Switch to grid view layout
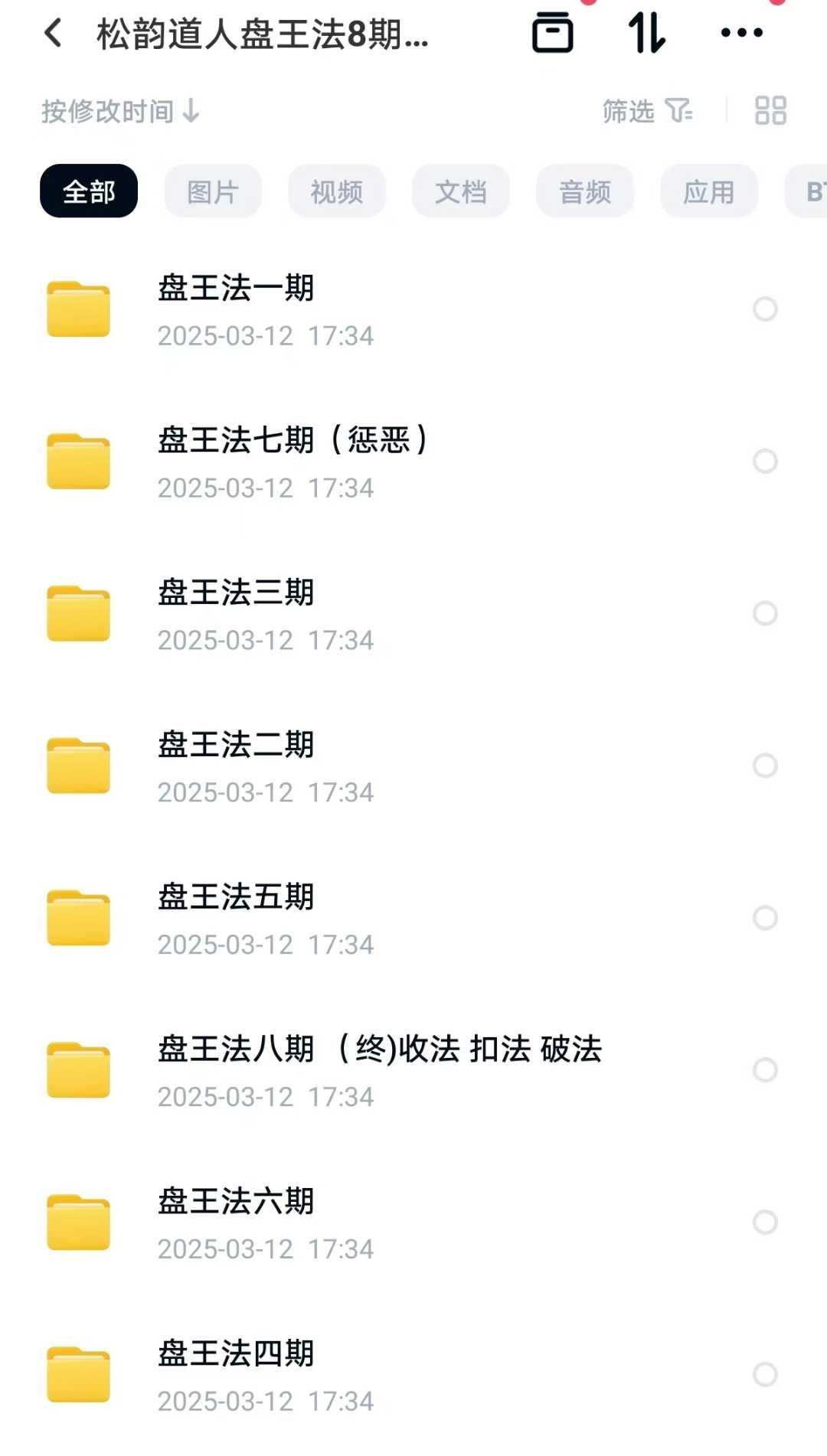827x1456 pixels. click(x=770, y=110)
